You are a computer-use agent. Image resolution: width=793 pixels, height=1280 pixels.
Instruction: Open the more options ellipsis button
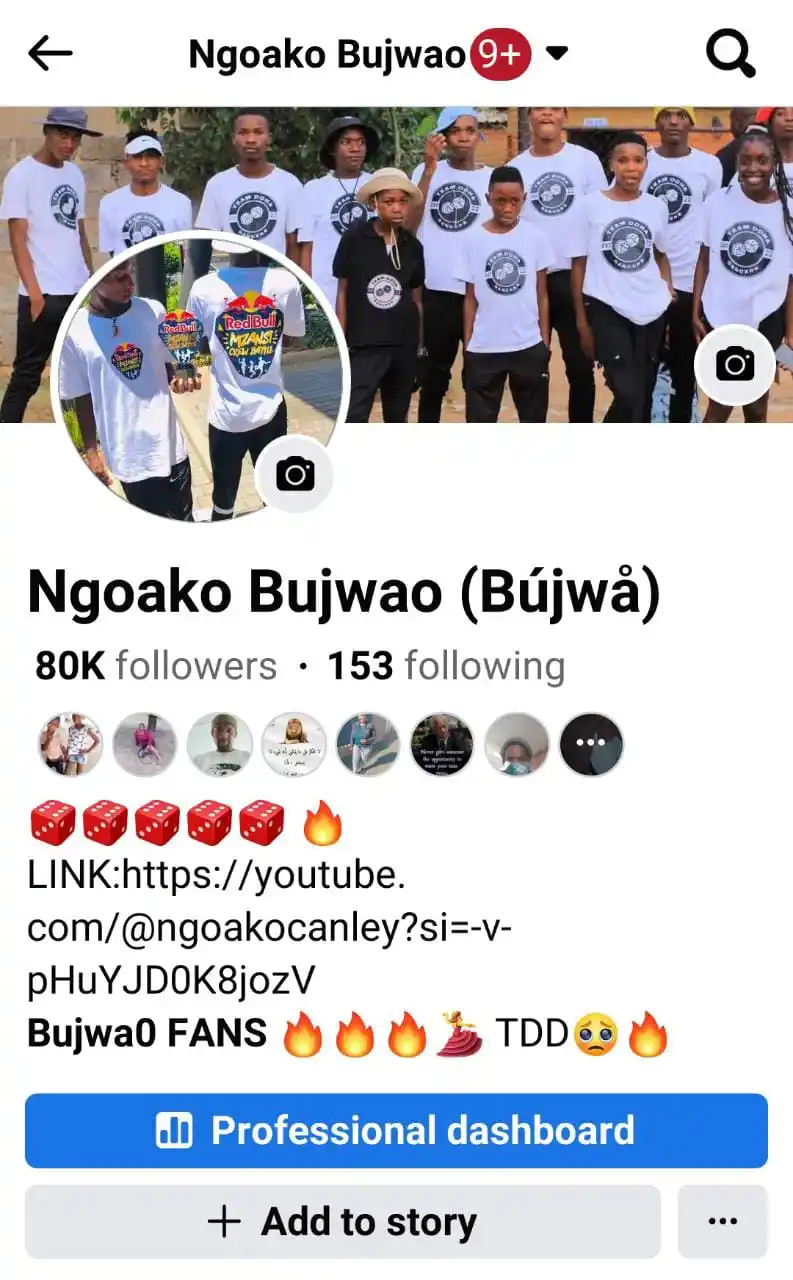pyautogui.click(x=722, y=1221)
